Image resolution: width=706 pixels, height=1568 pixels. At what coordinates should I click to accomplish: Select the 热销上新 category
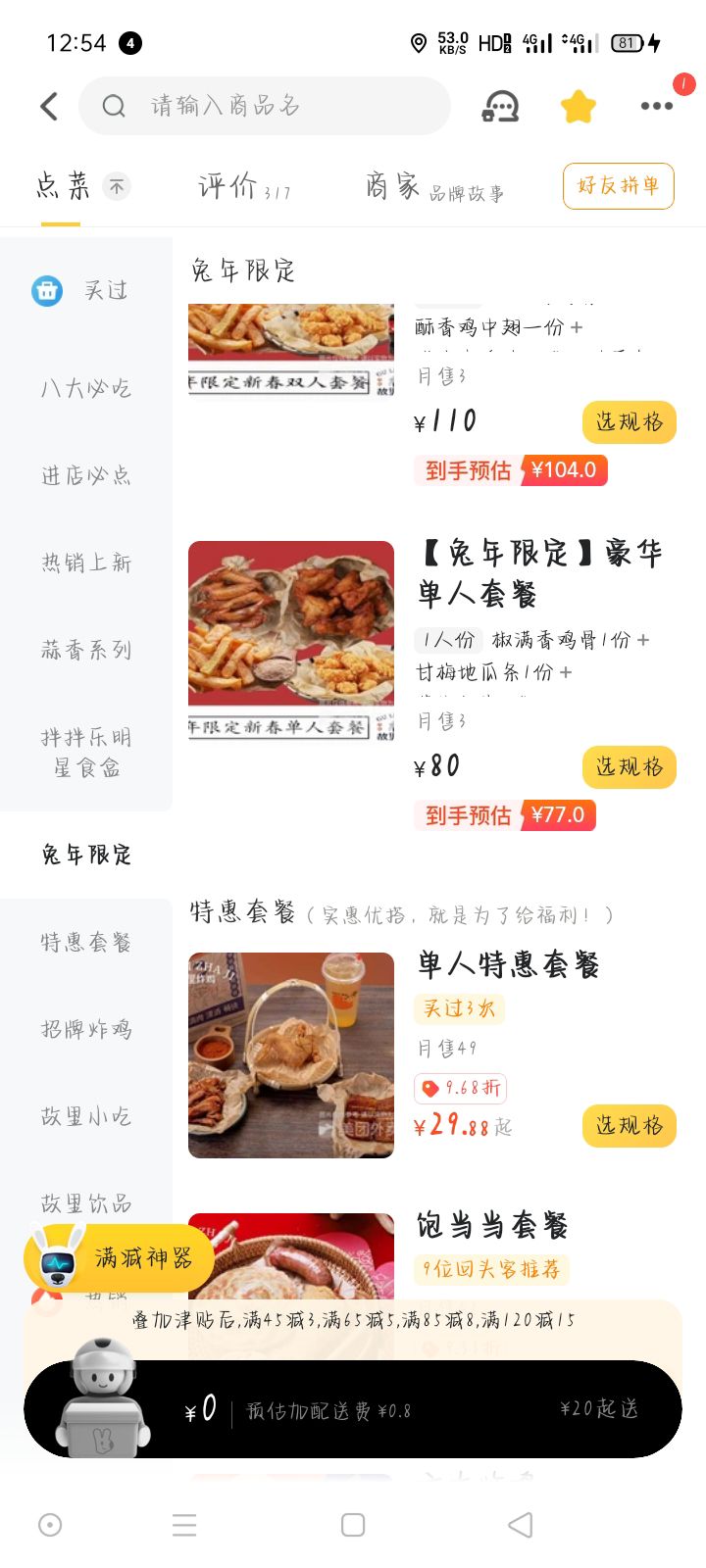[86, 563]
